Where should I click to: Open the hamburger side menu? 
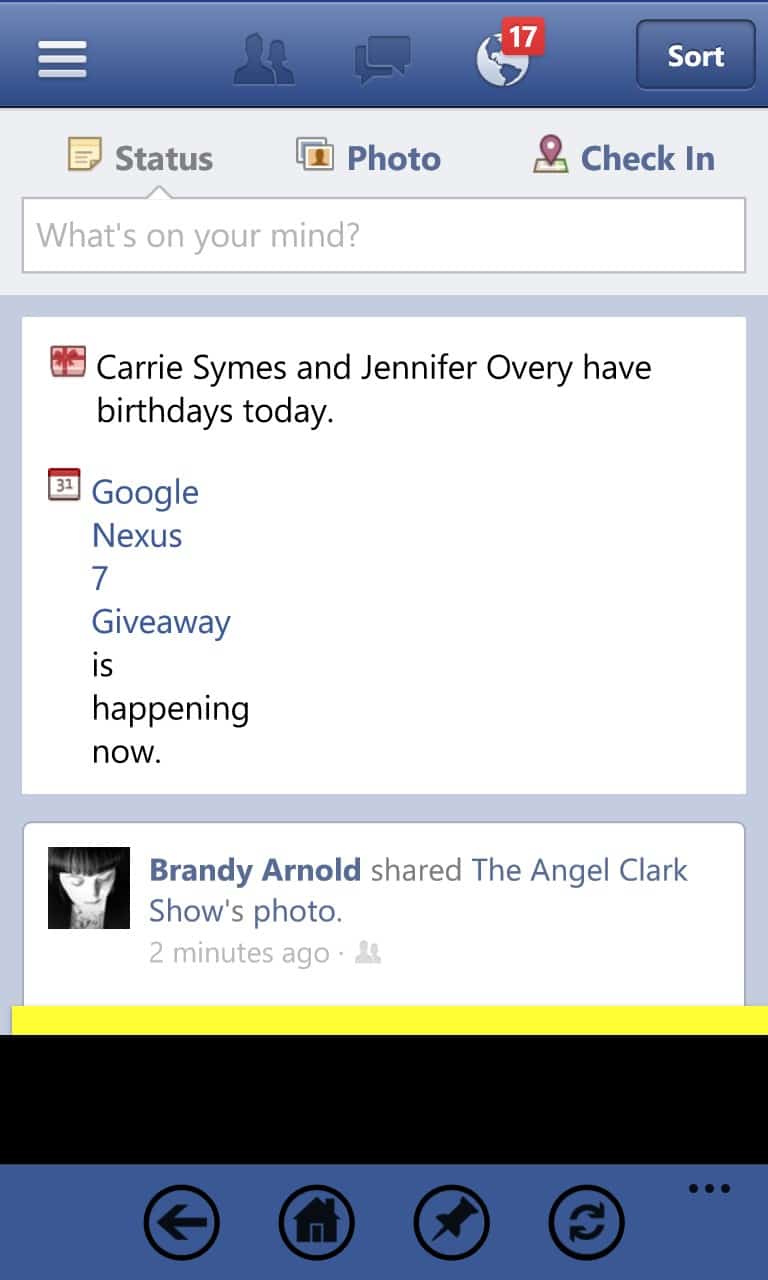coord(62,58)
